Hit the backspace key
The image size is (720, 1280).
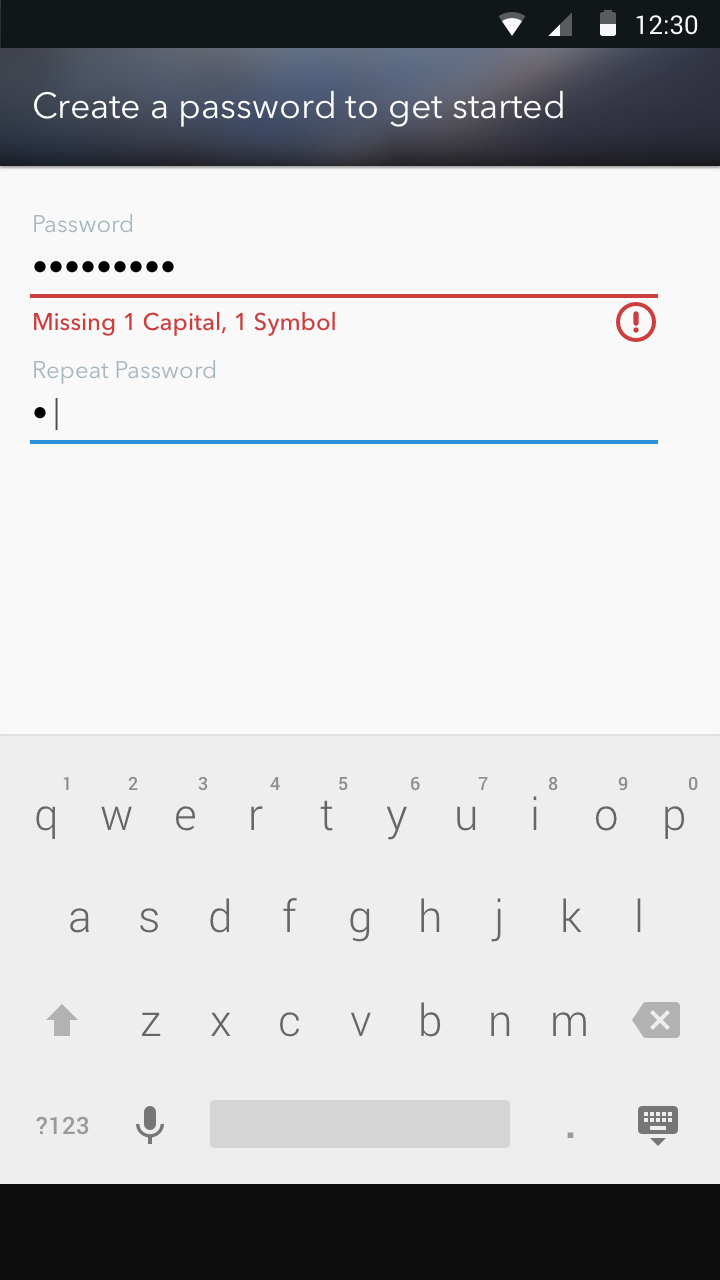pyautogui.click(x=656, y=1021)
